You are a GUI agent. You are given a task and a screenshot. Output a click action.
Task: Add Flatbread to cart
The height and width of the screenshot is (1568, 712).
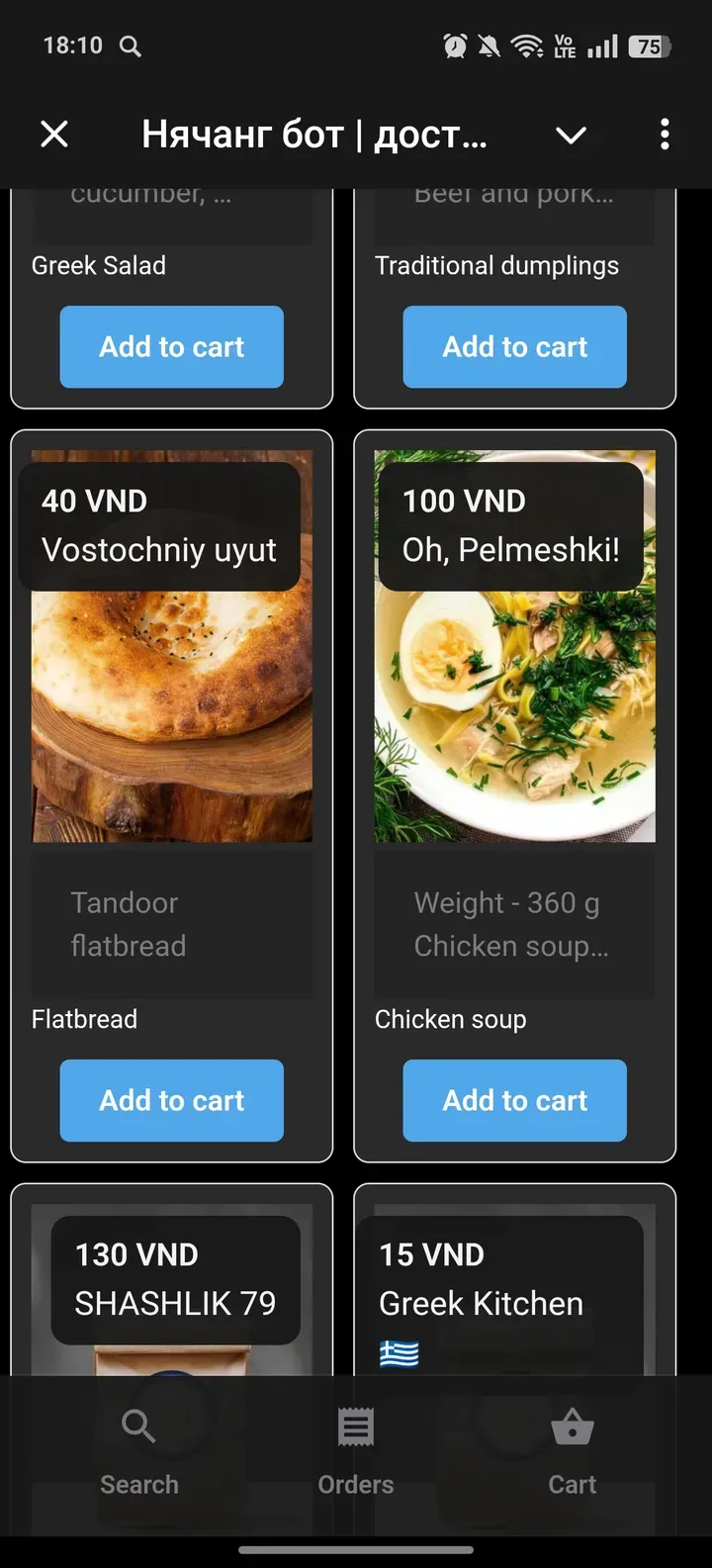pyautogui.click(x=171, y=1100)
